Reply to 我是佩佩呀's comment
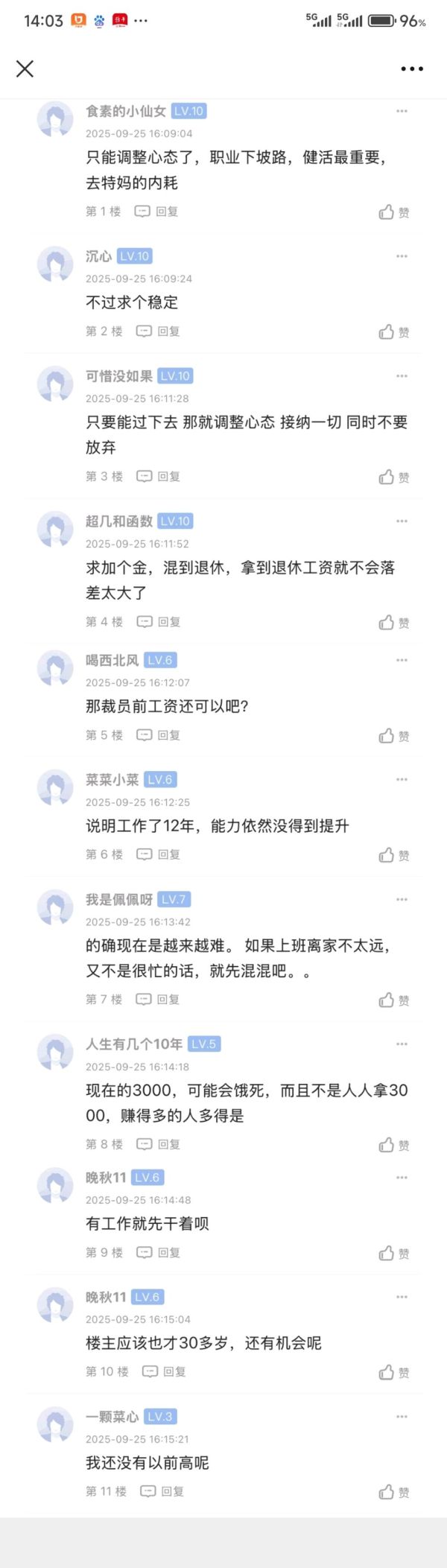The width and height of the screenshot is (447, 1568). coord(158,1000)
